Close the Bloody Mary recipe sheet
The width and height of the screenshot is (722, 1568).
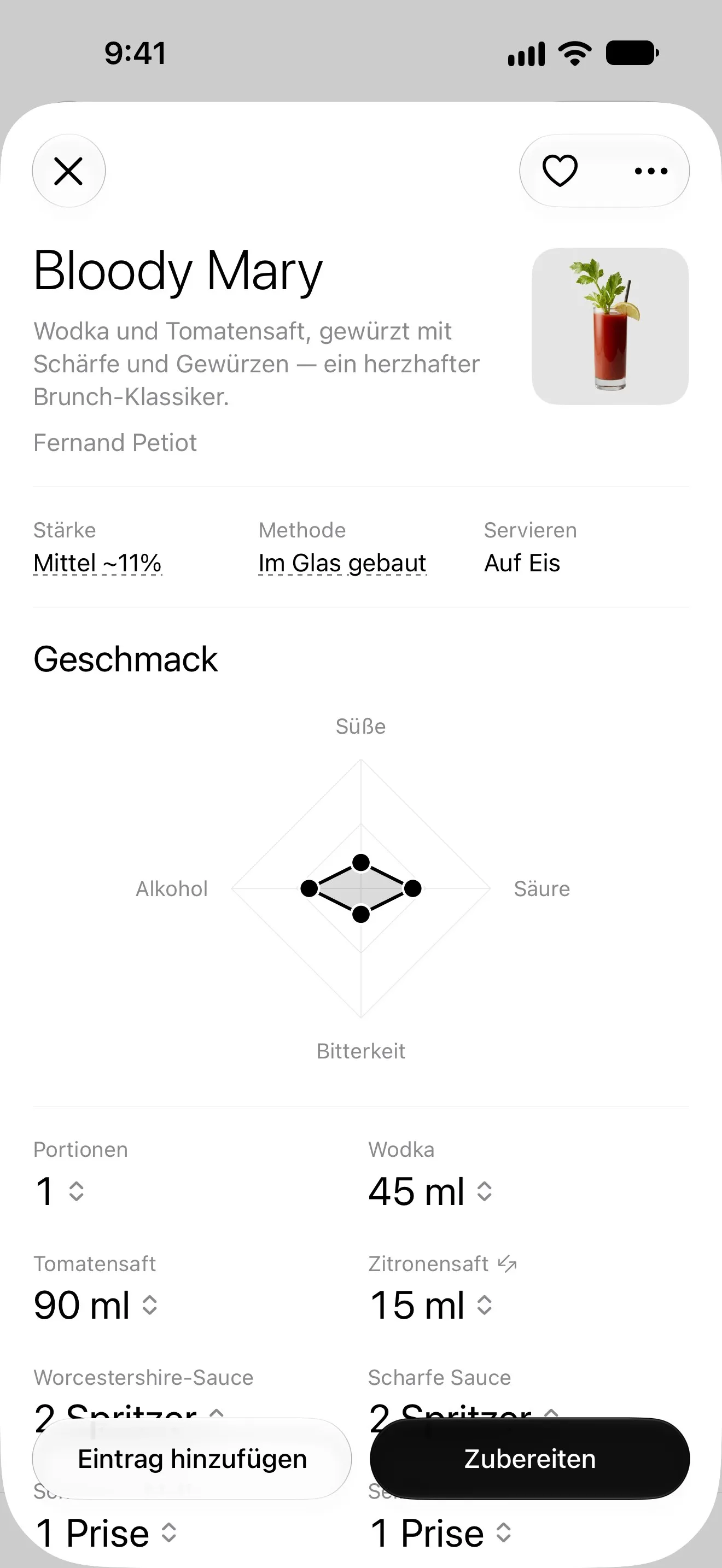69,171
